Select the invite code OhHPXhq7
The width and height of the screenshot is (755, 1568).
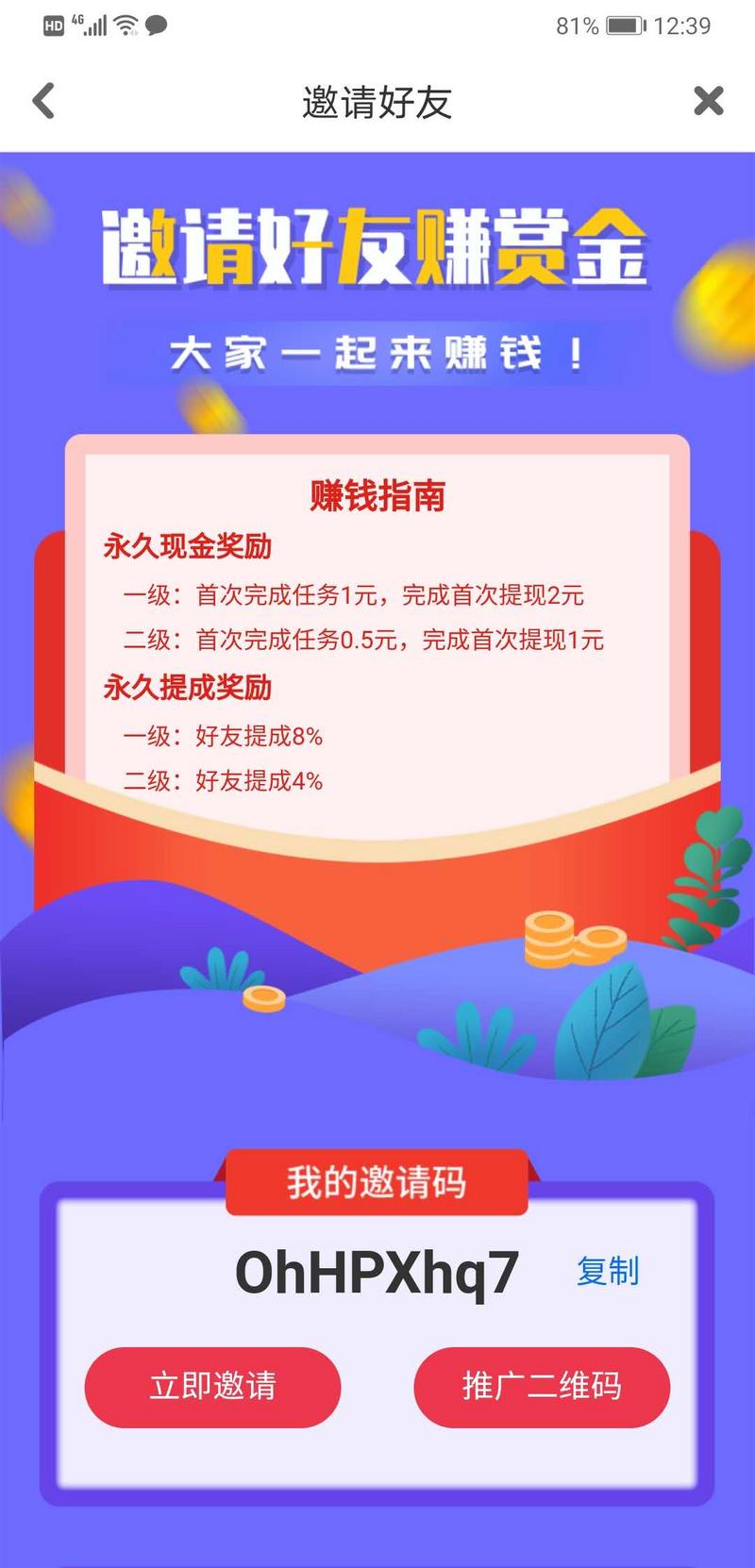coord(376,1272)
